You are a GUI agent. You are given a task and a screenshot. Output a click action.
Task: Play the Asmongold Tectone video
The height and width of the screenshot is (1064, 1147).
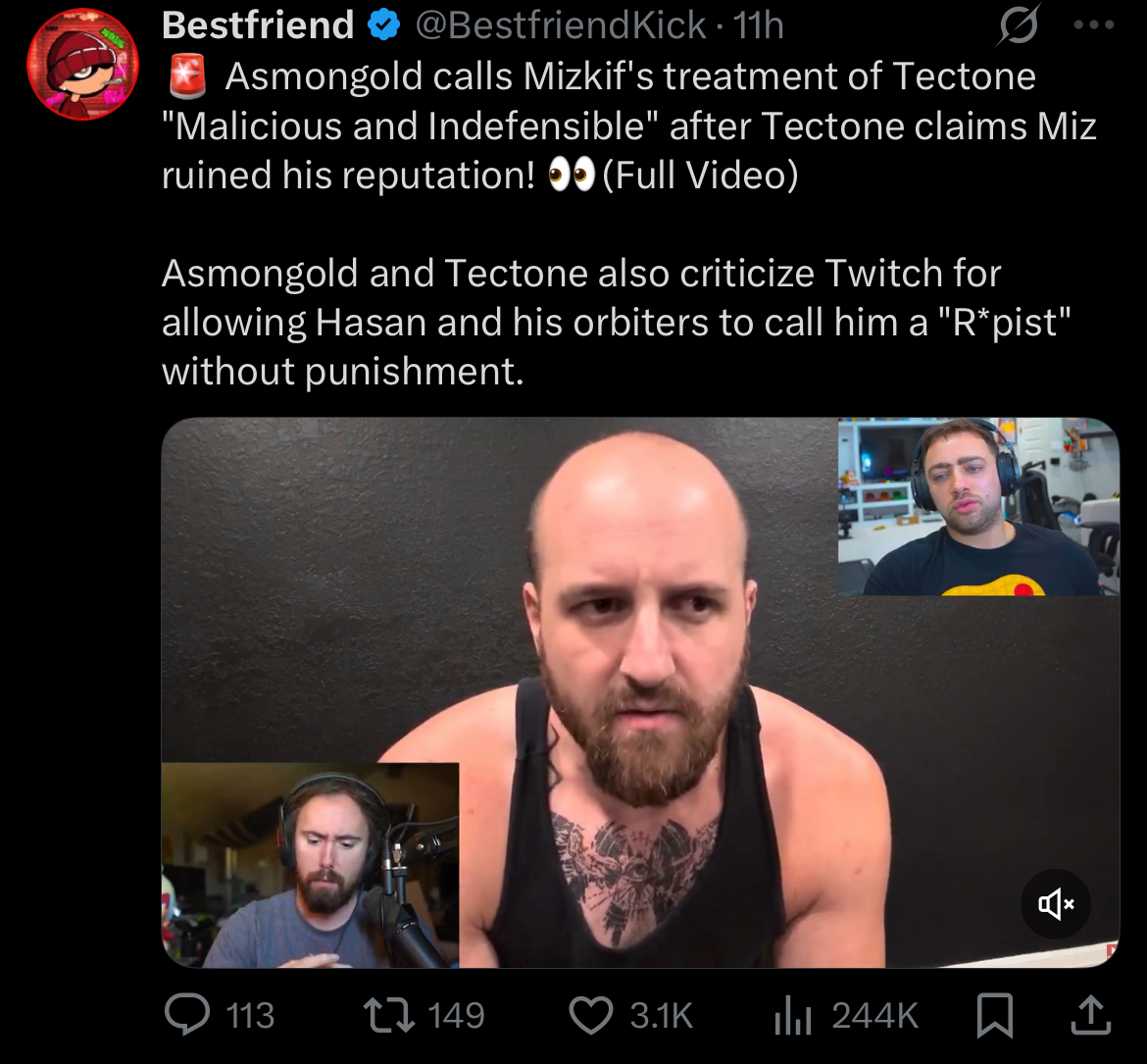[639, 691]
